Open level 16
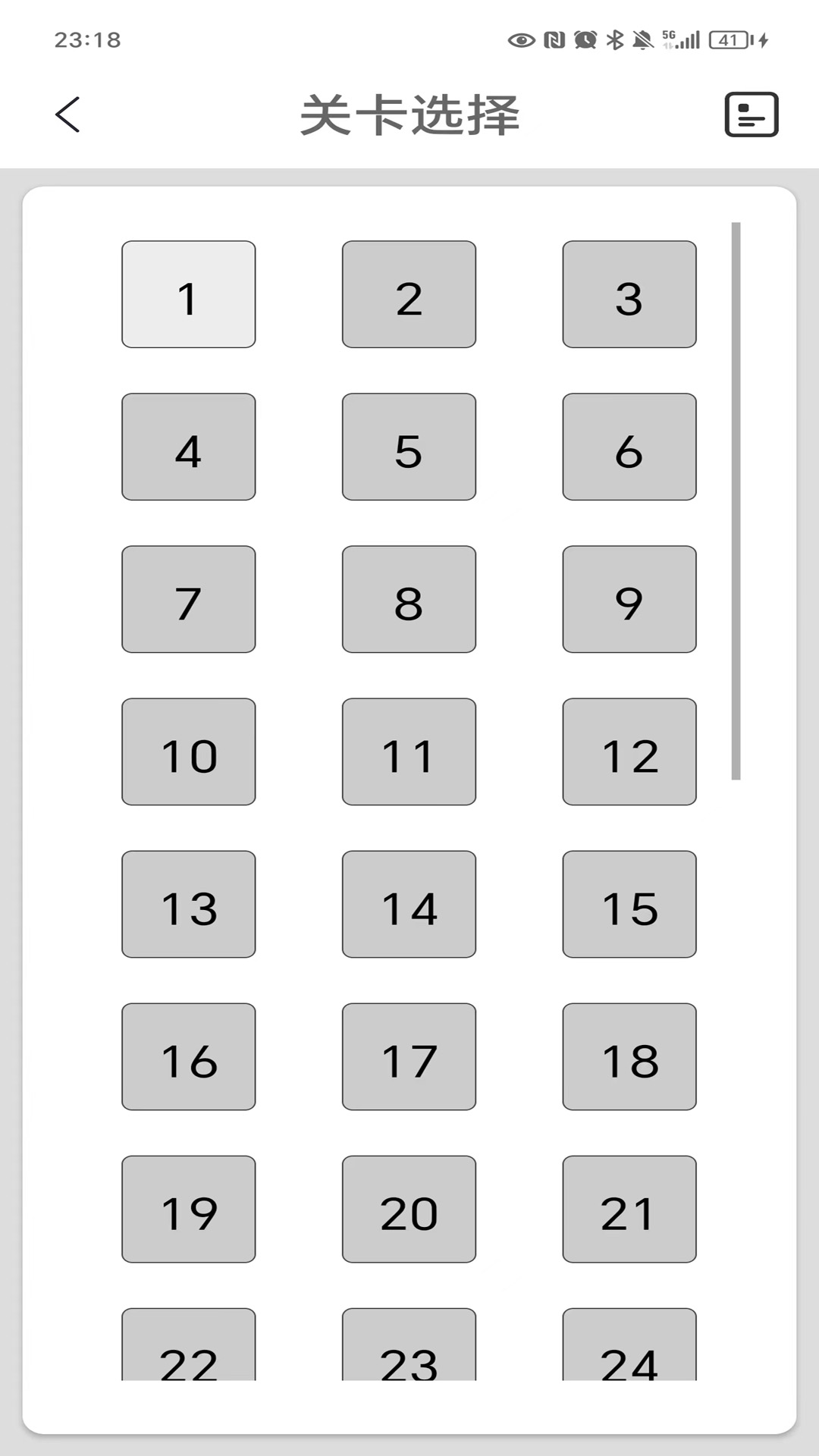819x1456 pixels. click(x=189, y=1057)
